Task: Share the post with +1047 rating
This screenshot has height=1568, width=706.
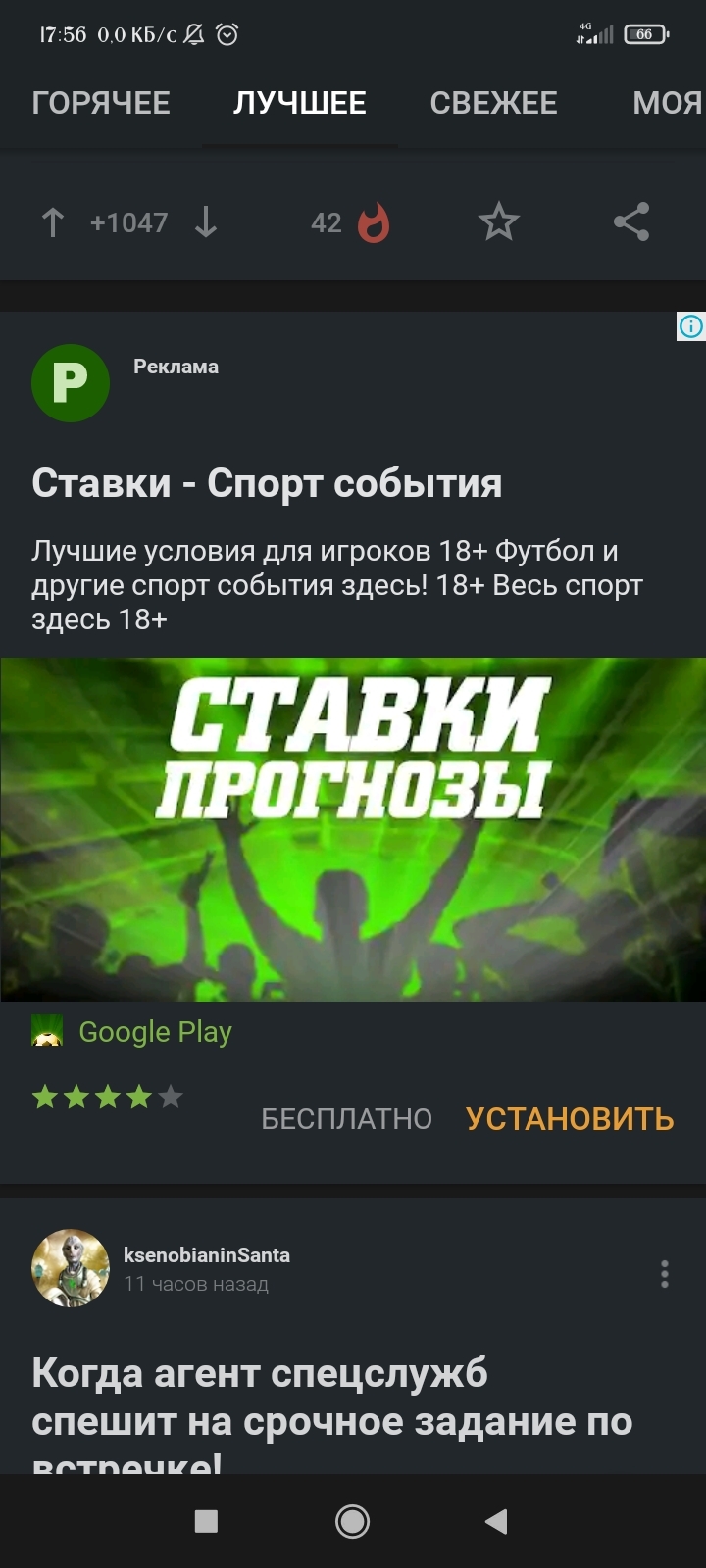Action: (x=631, y=221)
